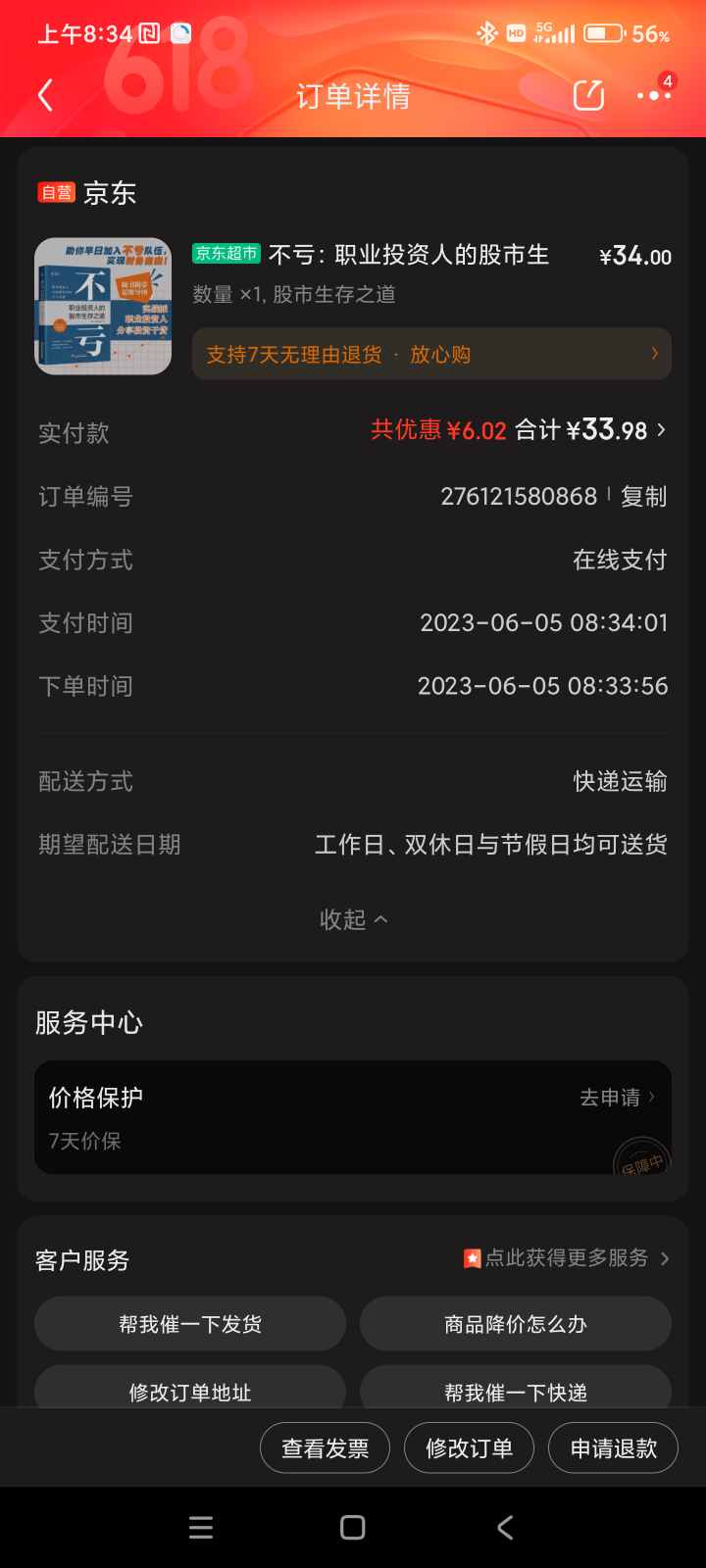Collapse order details with 收起
Screen dimensions: 706x1568
click(353, 919)
